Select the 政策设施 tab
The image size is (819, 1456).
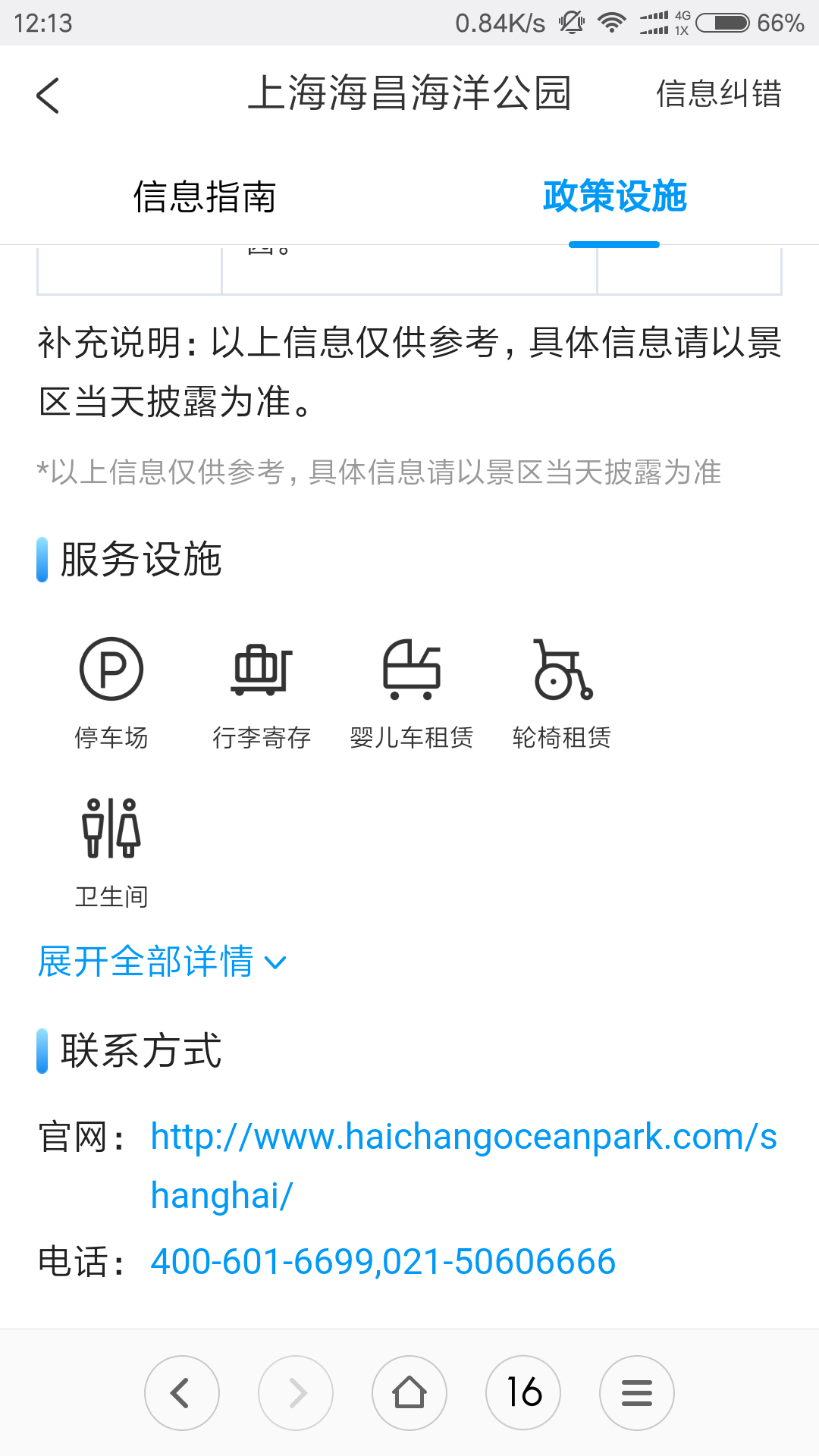pos(614,197)
